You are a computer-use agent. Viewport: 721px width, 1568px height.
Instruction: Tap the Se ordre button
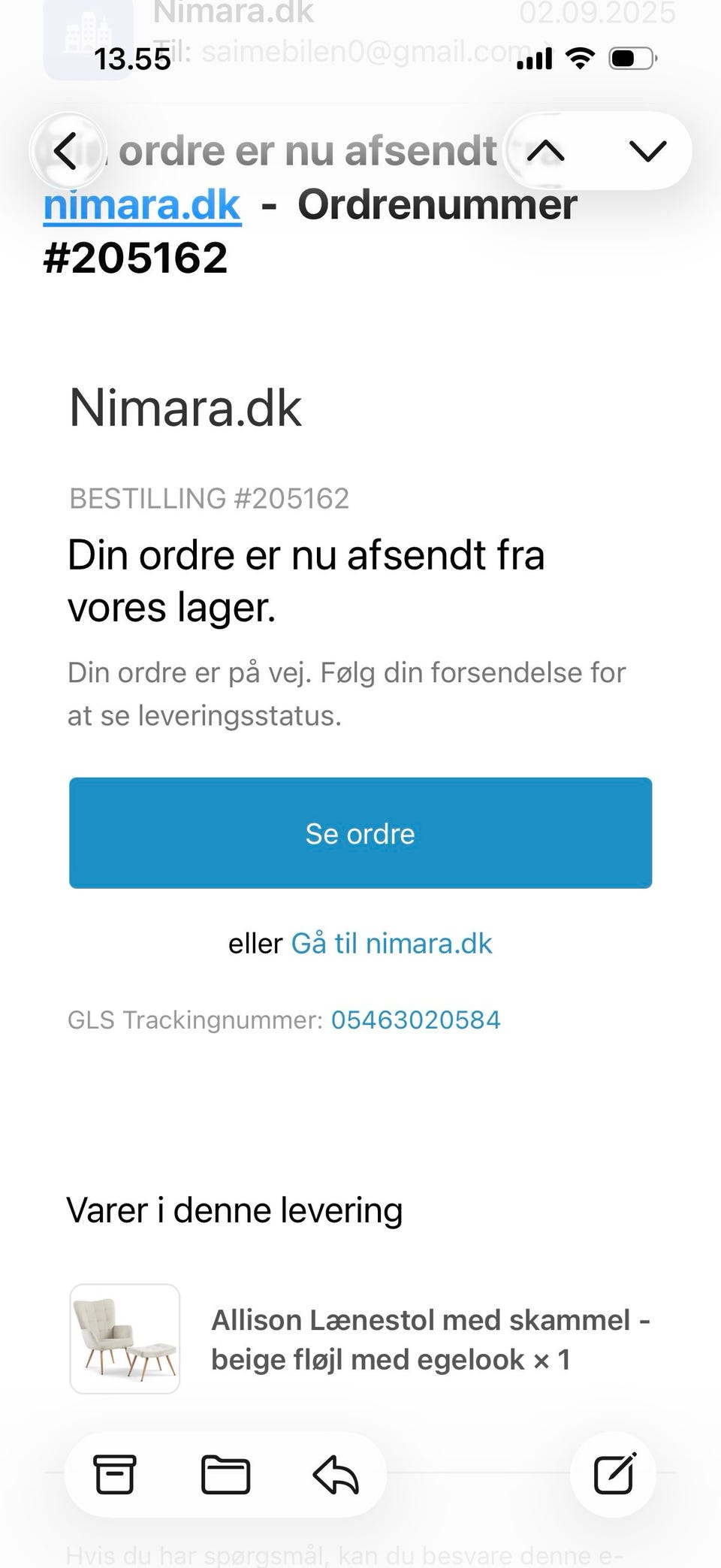[x=360, y=832]
